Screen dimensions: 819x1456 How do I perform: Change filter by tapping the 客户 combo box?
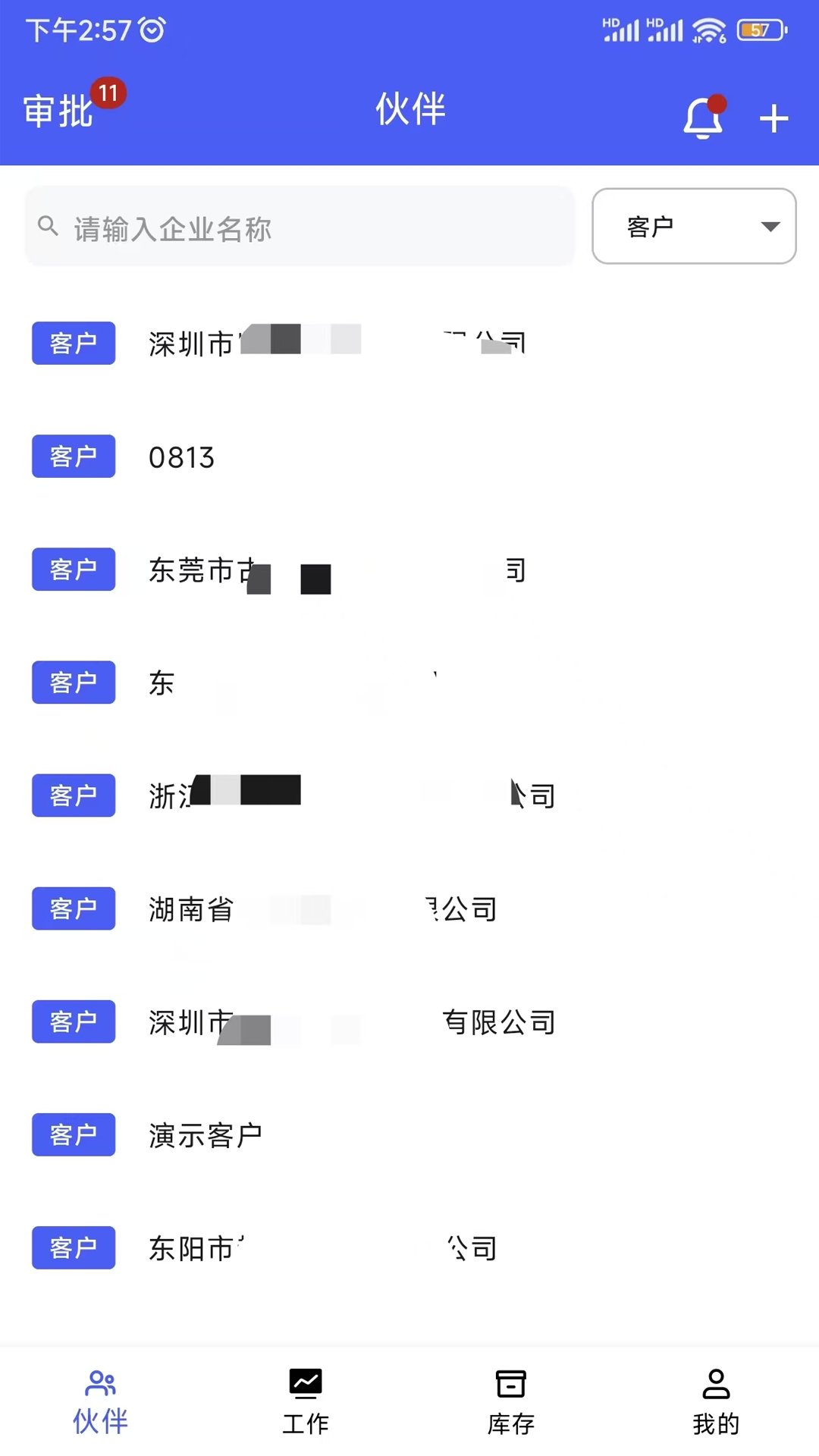[693, 226]
